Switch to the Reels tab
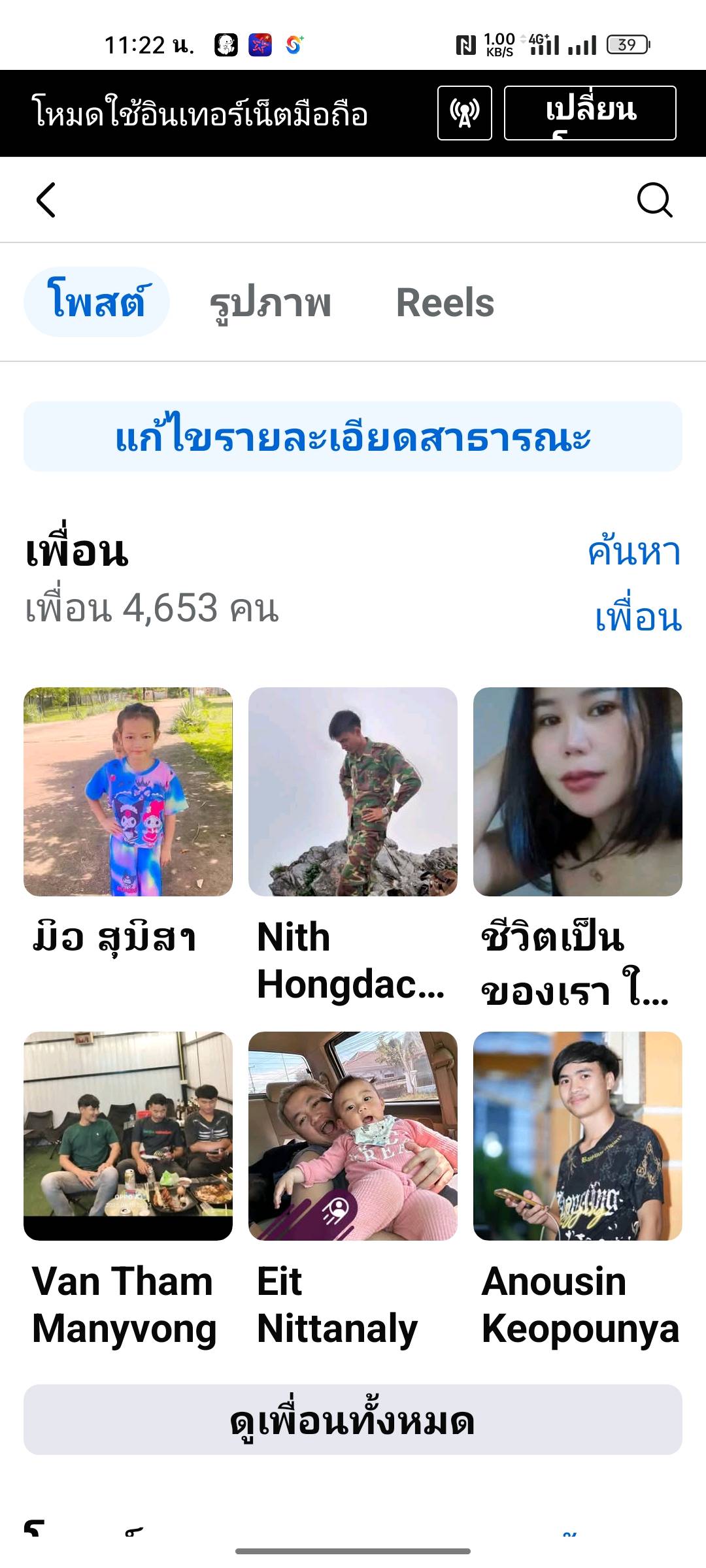This screenshot has width=706, height=1568. [445, 303]
